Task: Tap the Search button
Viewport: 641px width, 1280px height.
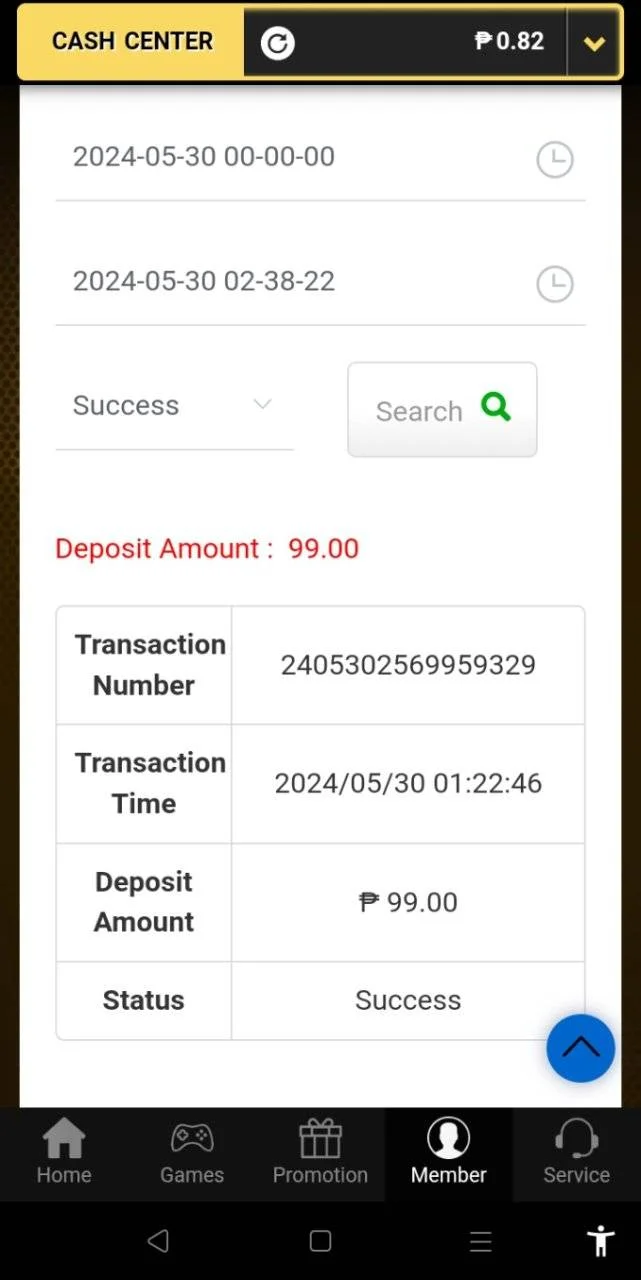Action: (x=442, y=410)
